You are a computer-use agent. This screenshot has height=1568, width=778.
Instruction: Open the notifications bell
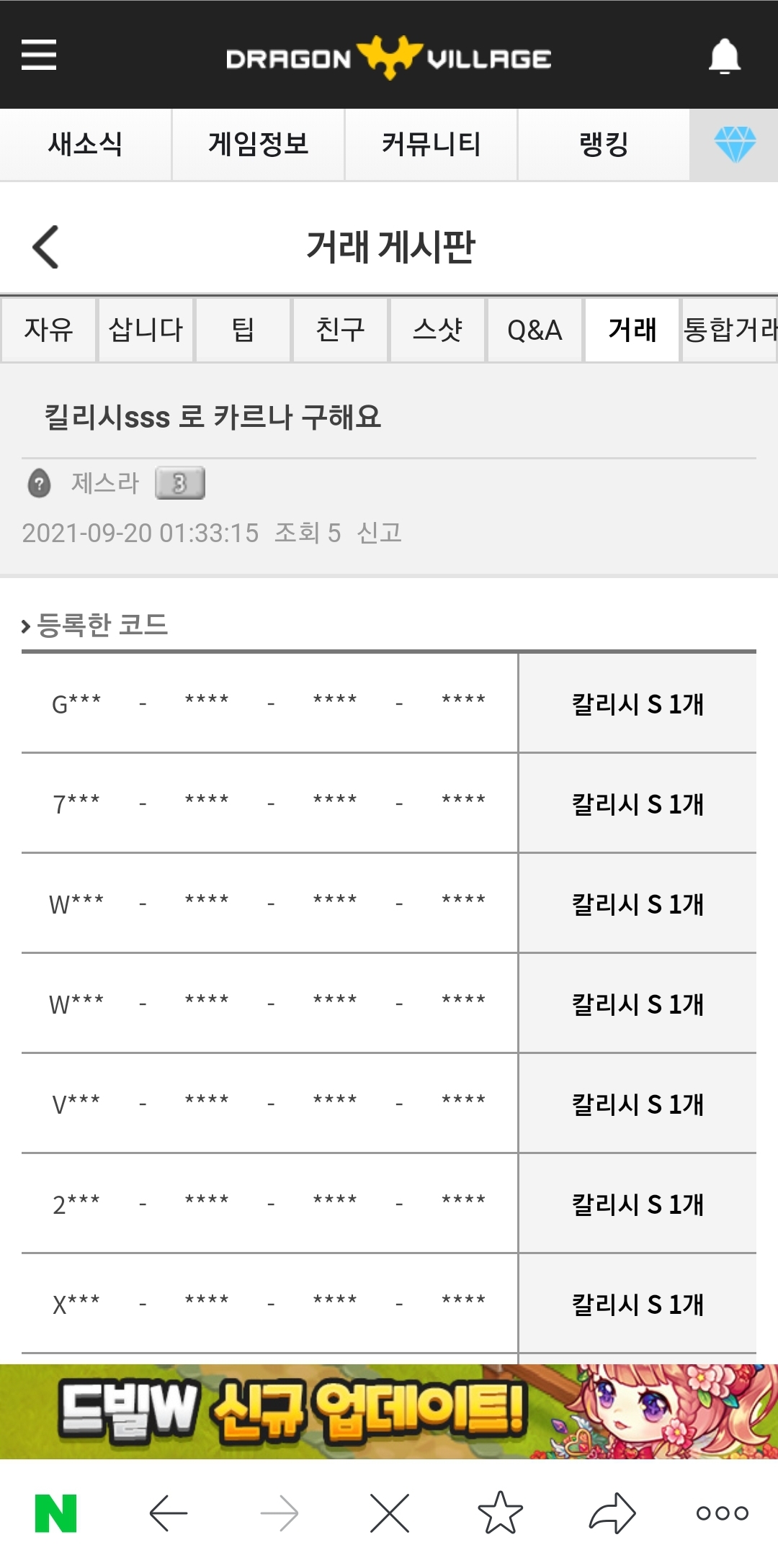[724, 56]
